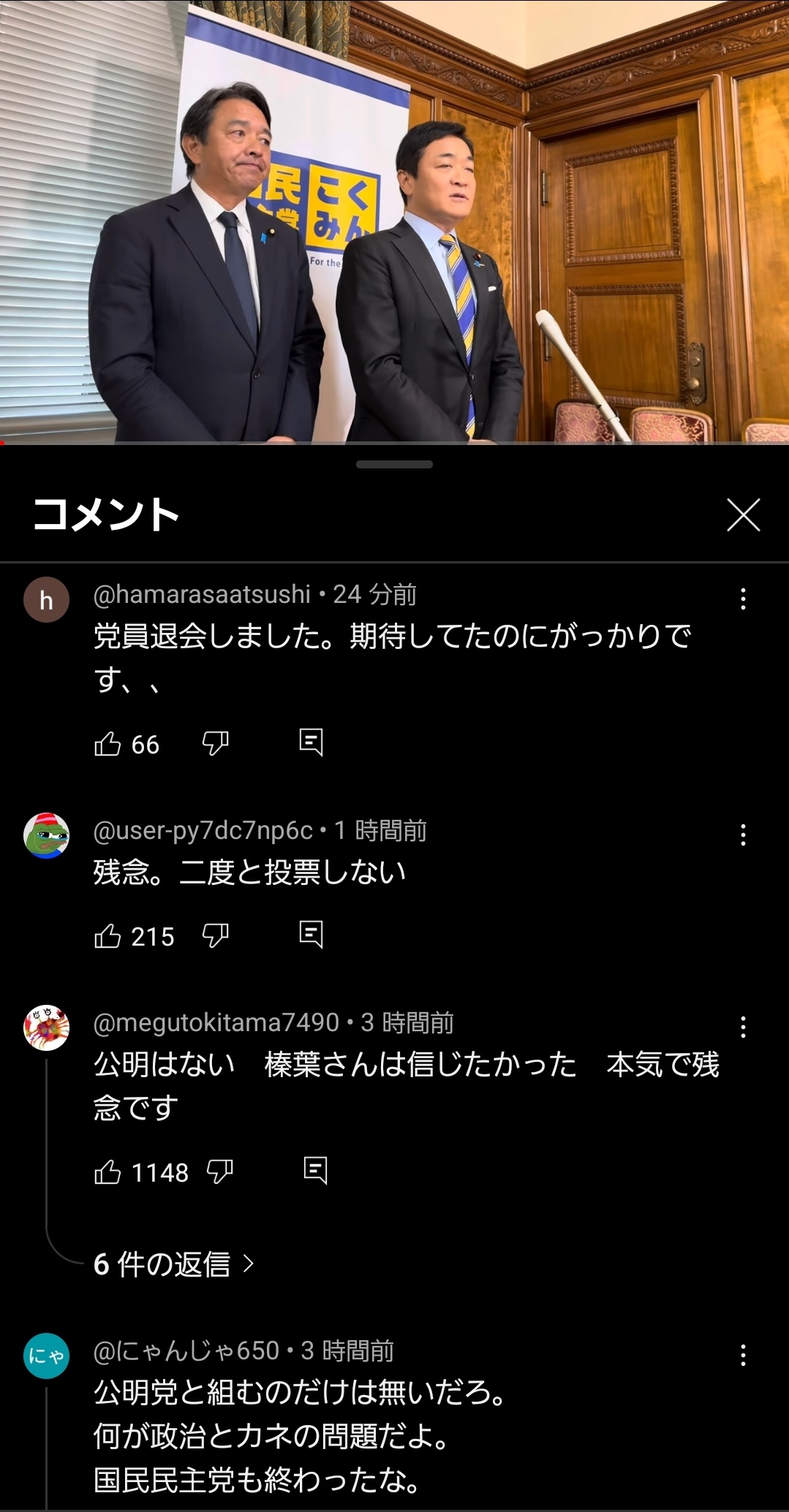Reply to @megutokitama7490's comment
Image resolution: width=789 pixels, height=1512 pixels.
pos(315,1171)
